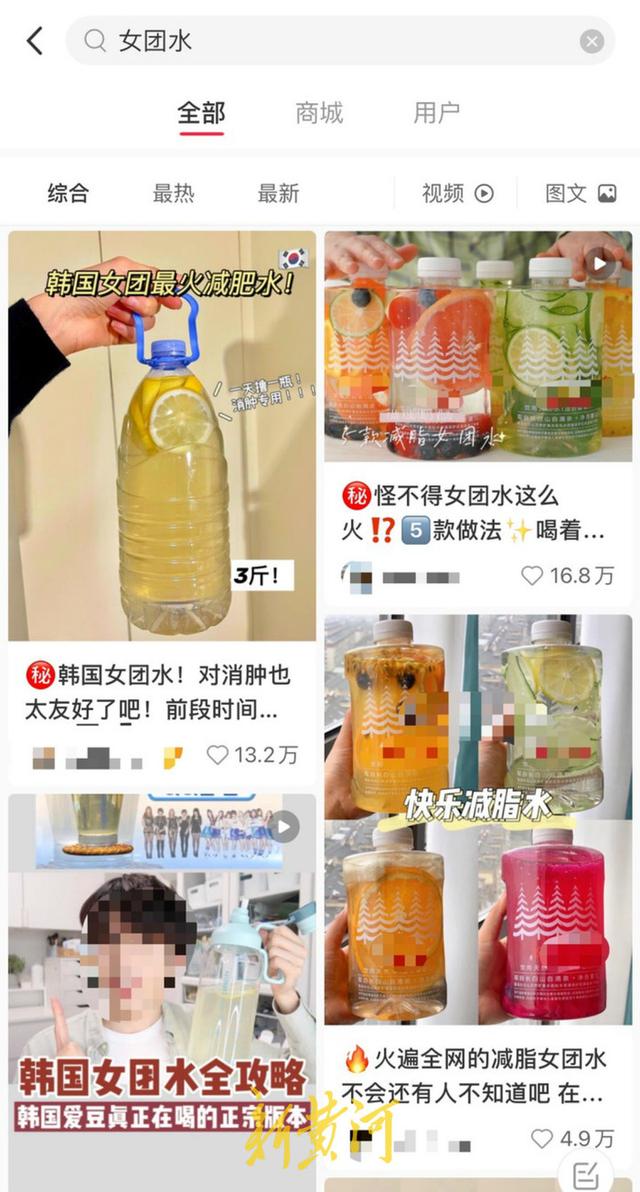640x1192 pixels.
Task: Like the post with 16.8万 likes
Action: click(533, 576)
